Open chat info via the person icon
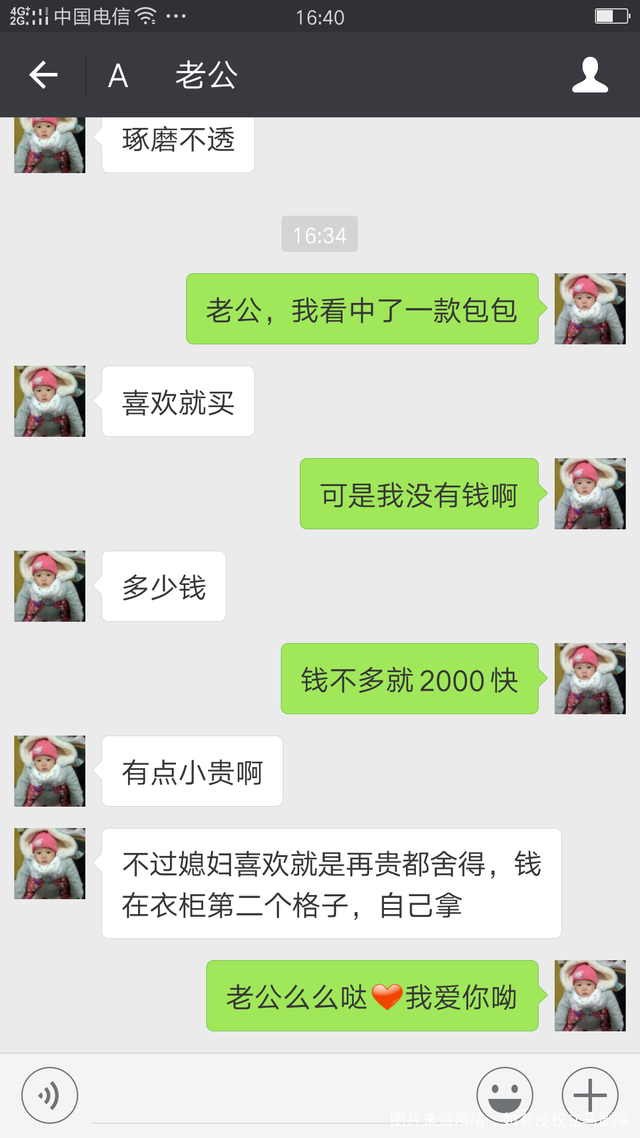Image resolution: width=640 pixels, height=1138 pixels. pos(590,75)
